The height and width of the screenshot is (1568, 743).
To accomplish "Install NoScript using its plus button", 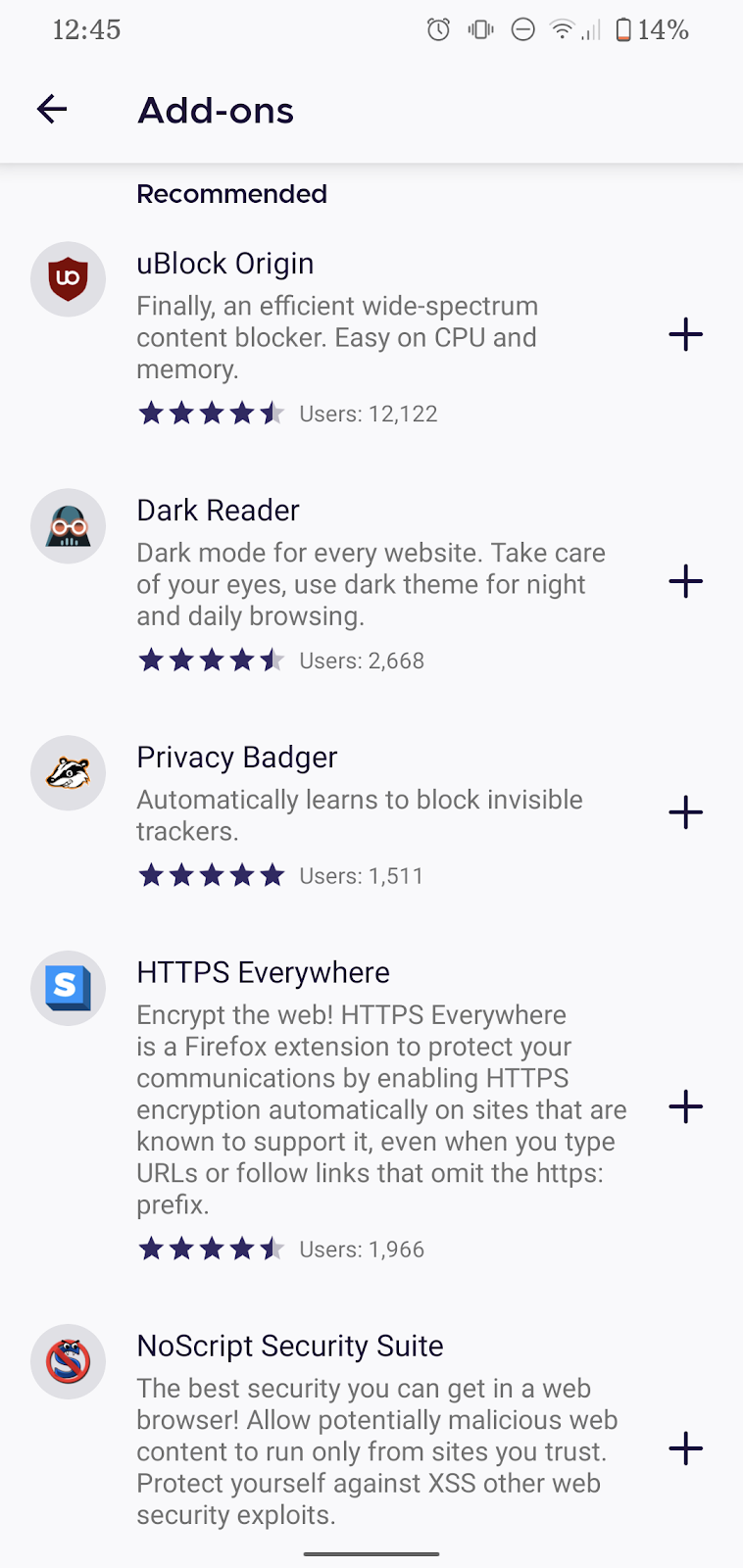I will coord(686,1448).
